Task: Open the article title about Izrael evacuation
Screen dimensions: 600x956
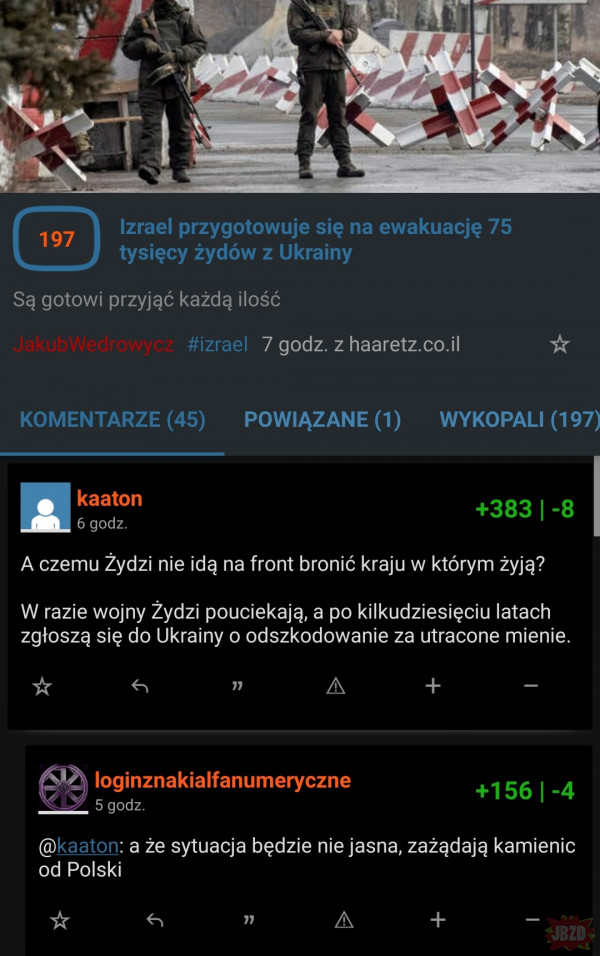Action: [315, 240]
